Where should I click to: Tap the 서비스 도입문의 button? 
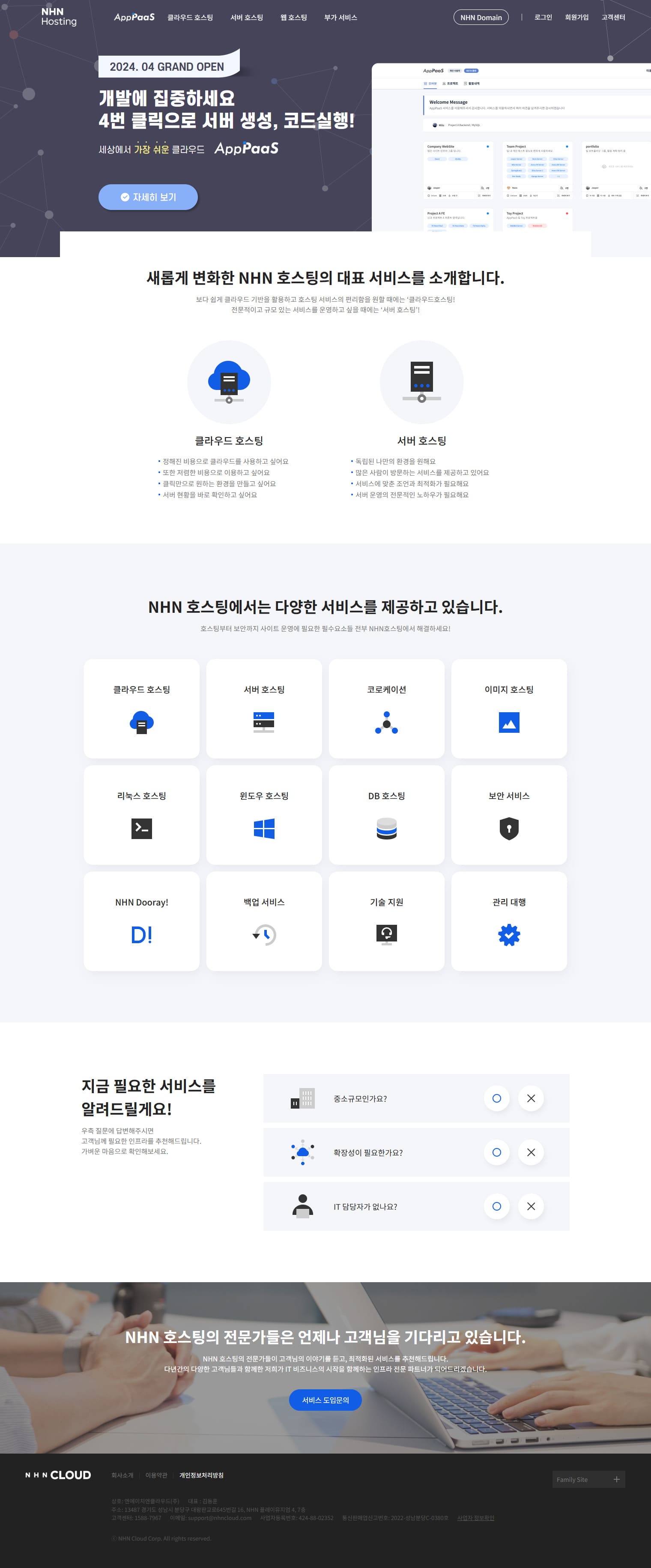[325, 1400]
